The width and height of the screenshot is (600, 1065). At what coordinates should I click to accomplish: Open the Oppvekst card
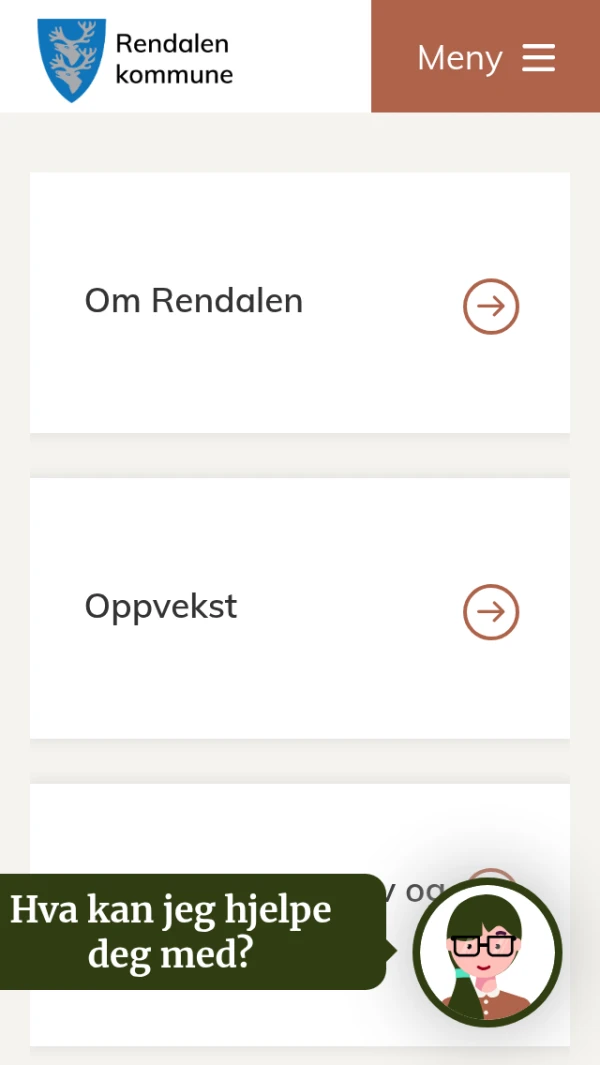(299, 608)
